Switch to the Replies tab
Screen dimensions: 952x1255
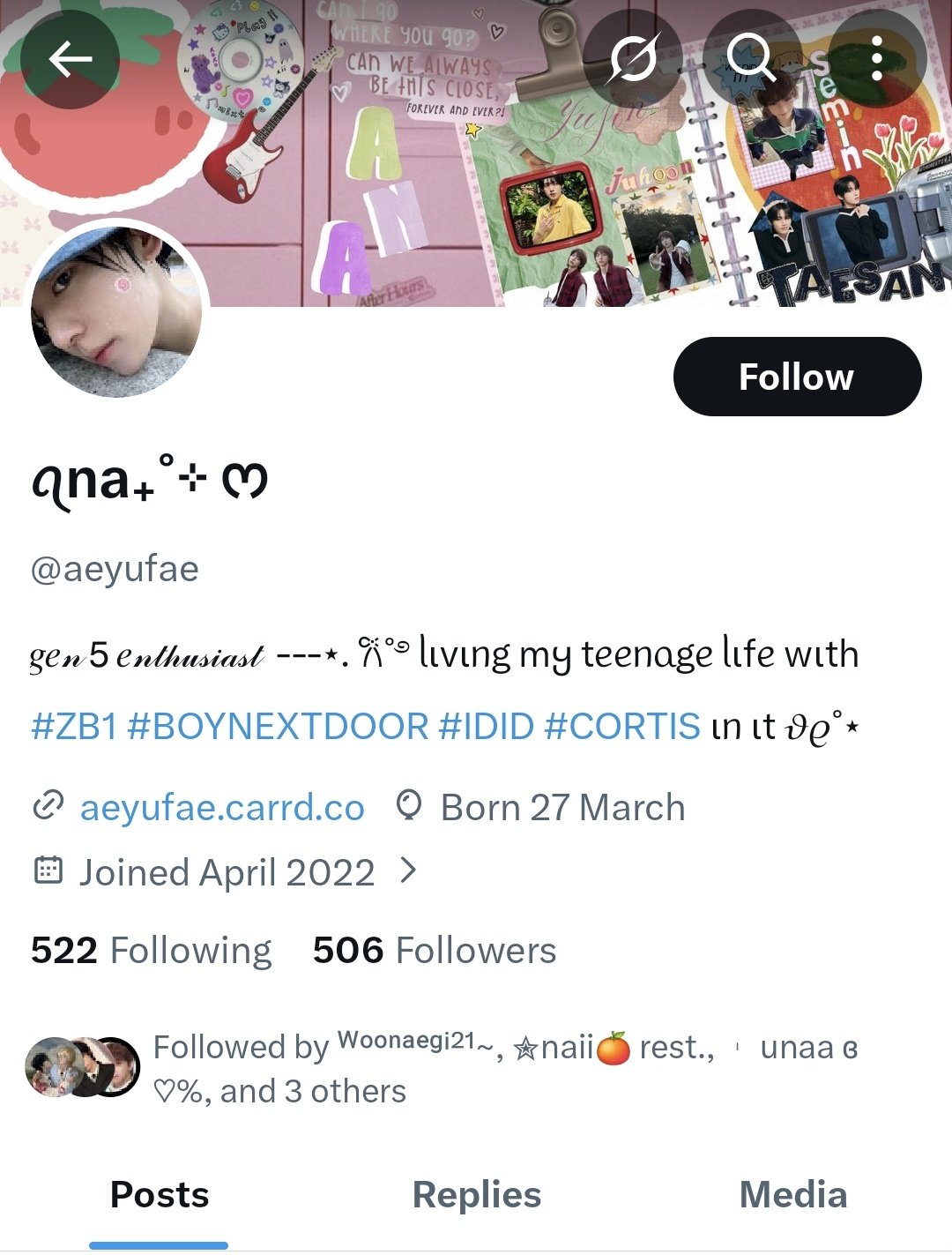(x=476, y=1195)
